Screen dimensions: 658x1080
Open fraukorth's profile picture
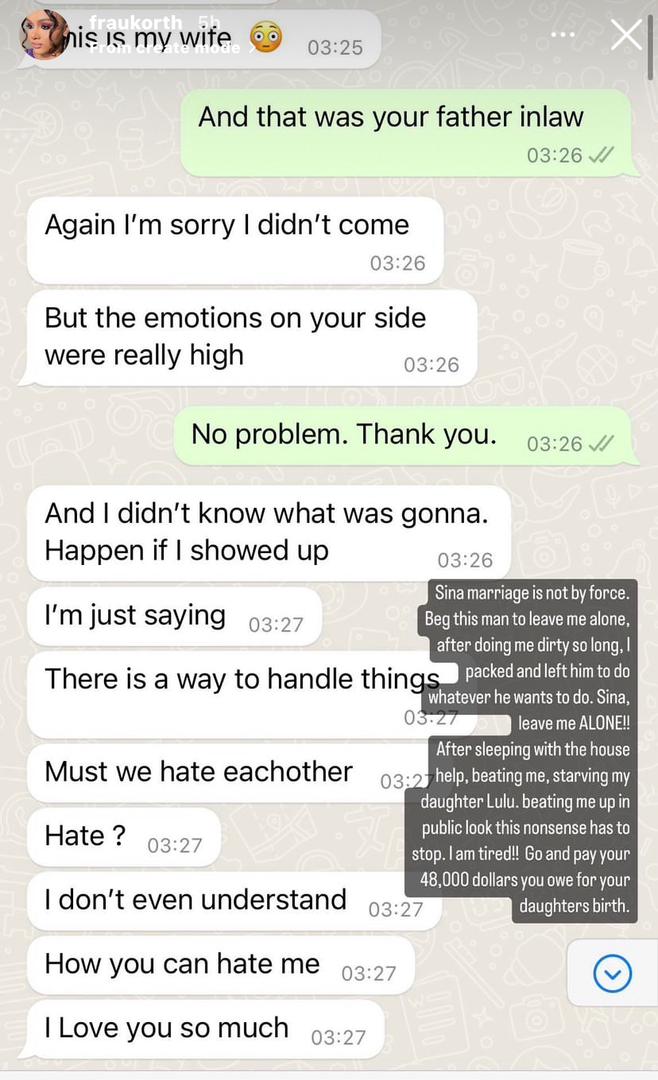pos(44,34)
